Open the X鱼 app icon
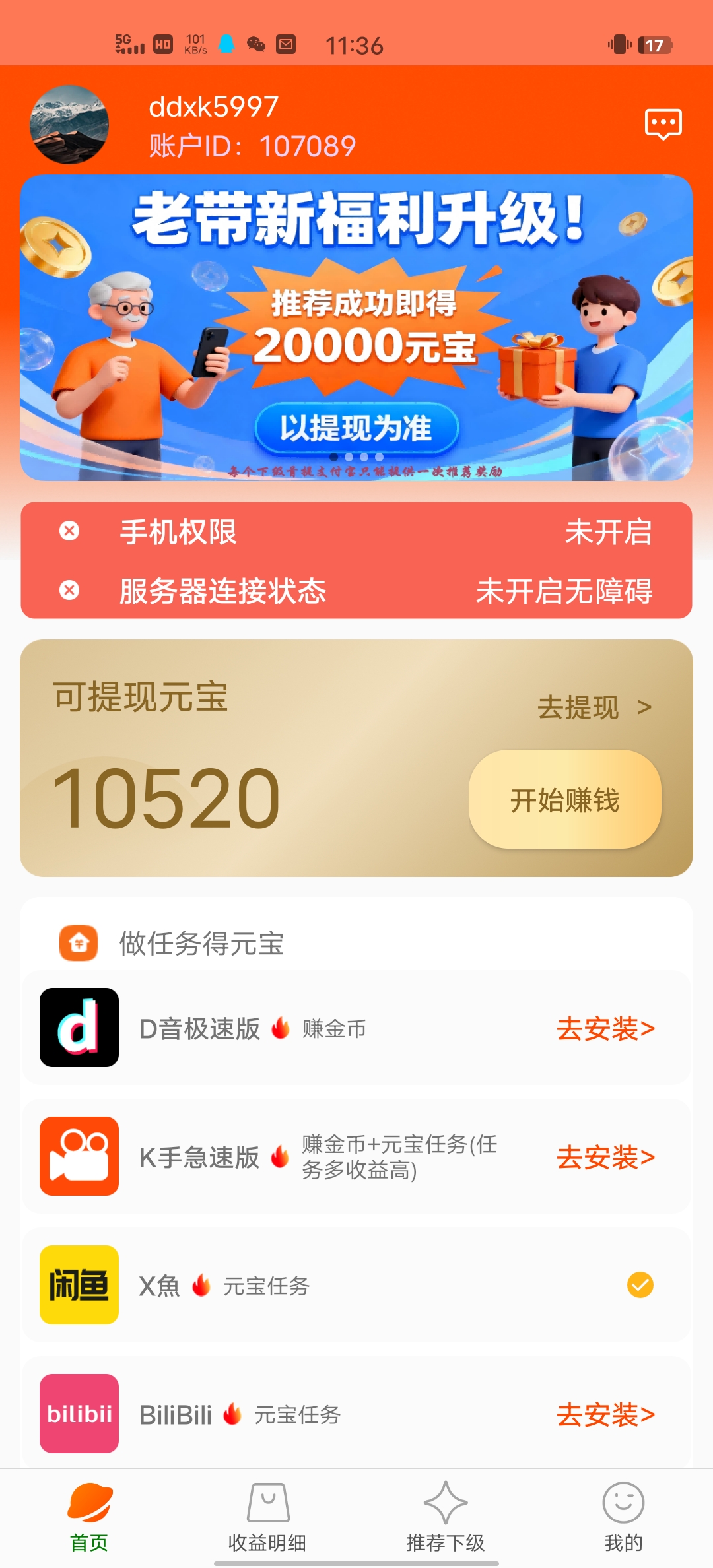Image resolution: width=713 pixels, height=1568 pixels. pos(78,1286)
